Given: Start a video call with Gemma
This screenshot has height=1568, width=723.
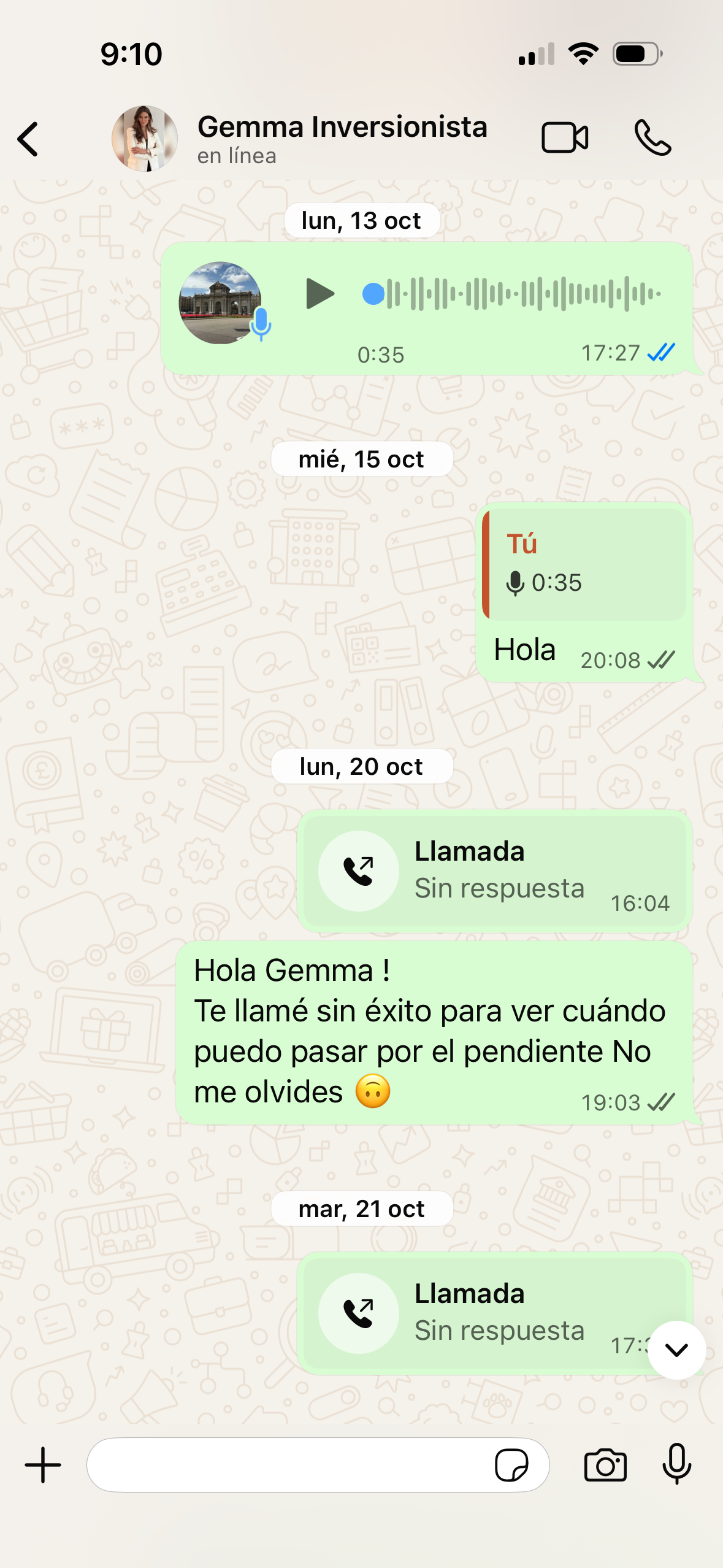Looking at the screenshot, I should click(564, 137).
